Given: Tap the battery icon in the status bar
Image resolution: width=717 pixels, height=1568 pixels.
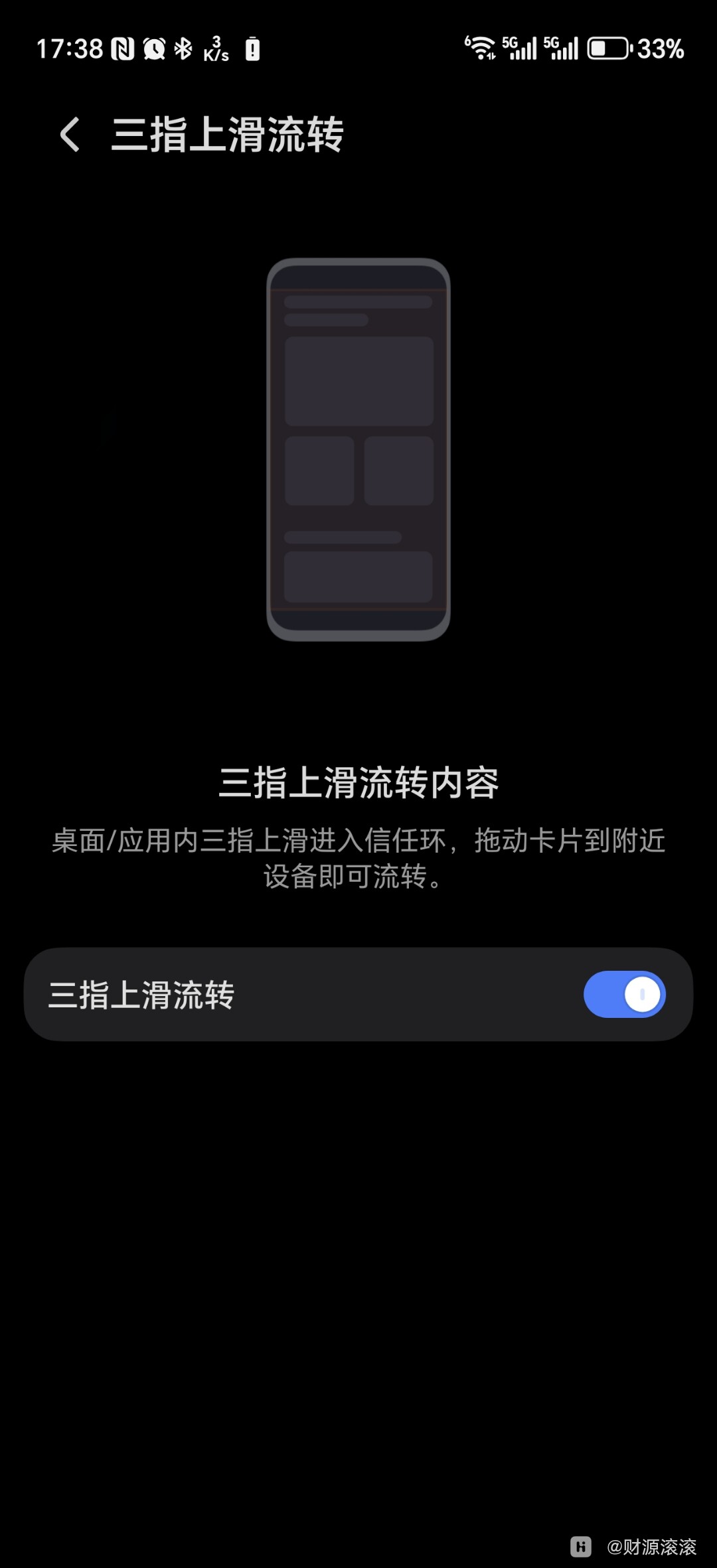Looking at the screenshot, I should [x=607, y=48].
